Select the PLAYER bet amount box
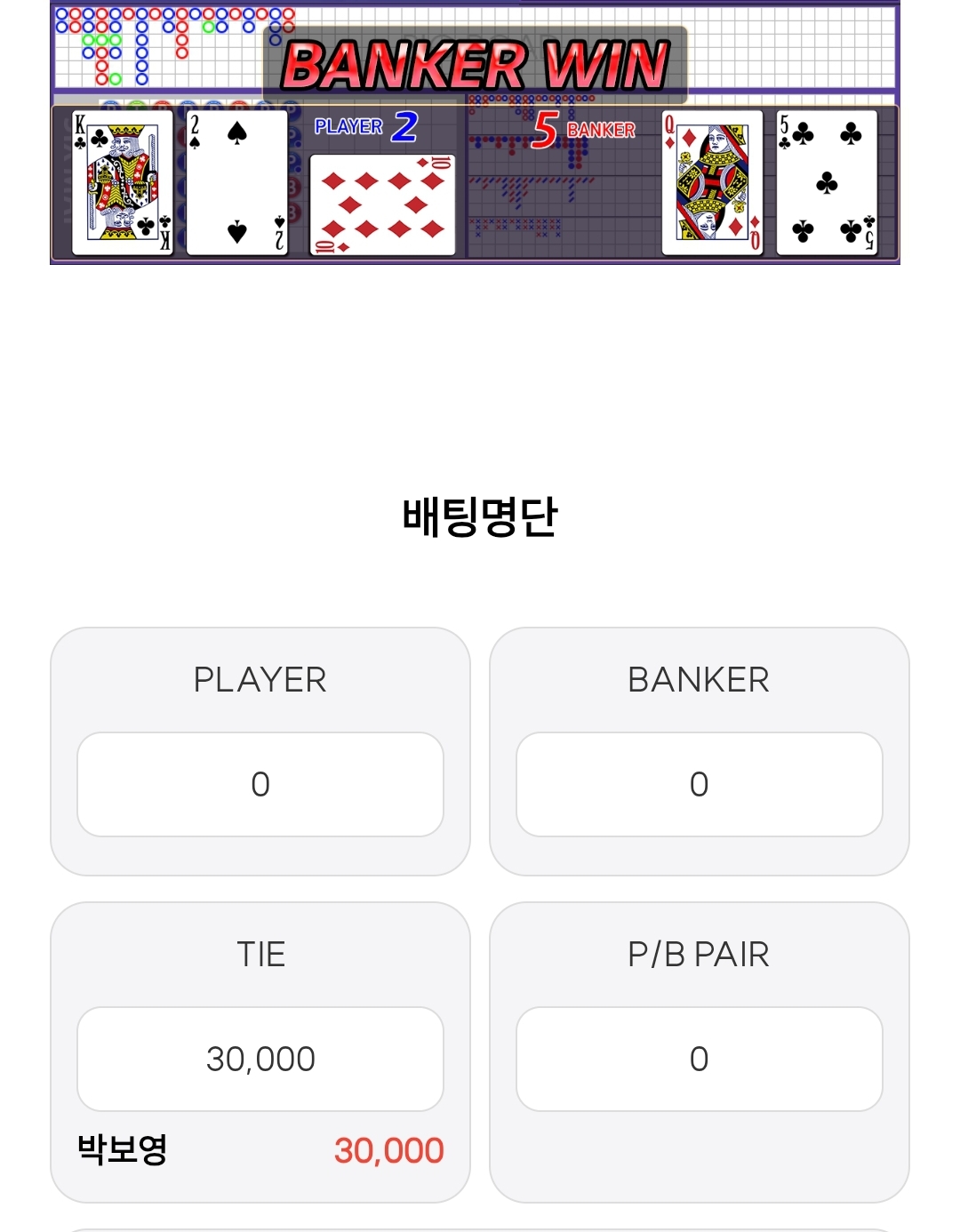 coord(260,784)
